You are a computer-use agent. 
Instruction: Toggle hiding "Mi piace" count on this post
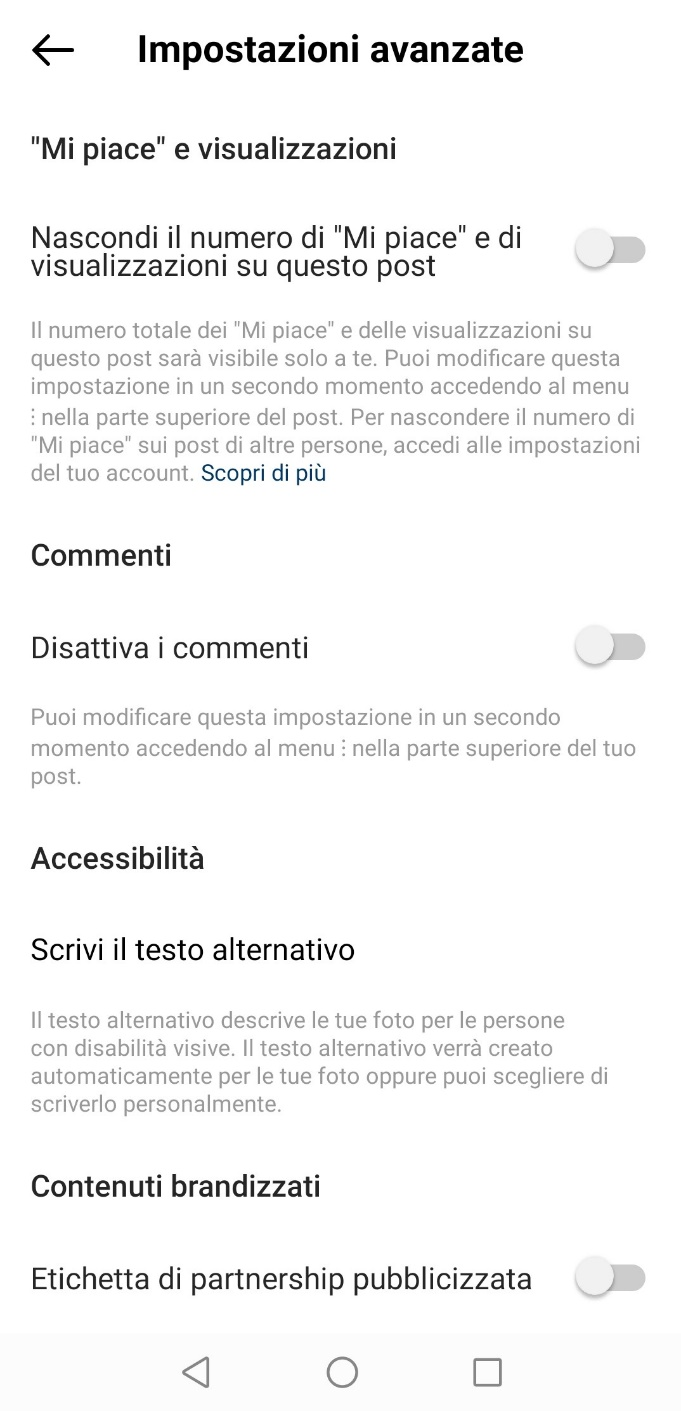pos(610,249)
